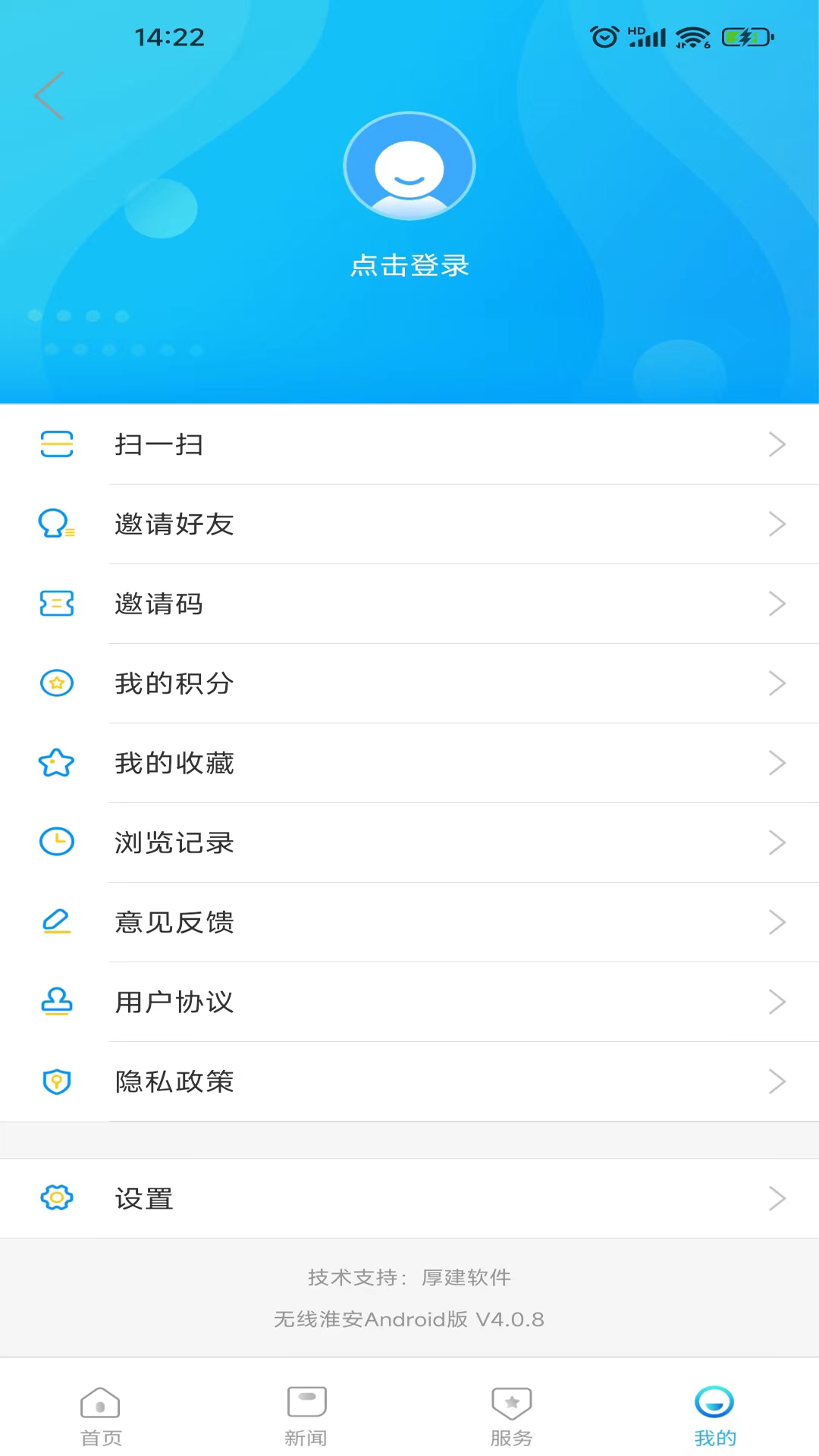Tap the user avatar circle

409,165
